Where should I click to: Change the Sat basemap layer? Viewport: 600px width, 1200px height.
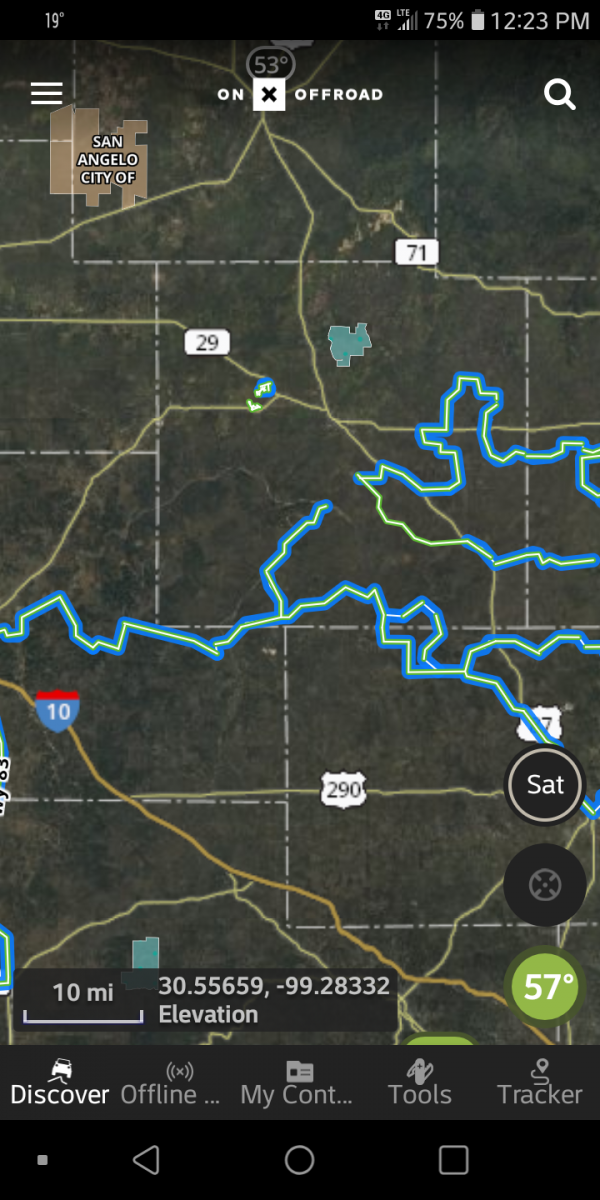[x=545, y=785]
